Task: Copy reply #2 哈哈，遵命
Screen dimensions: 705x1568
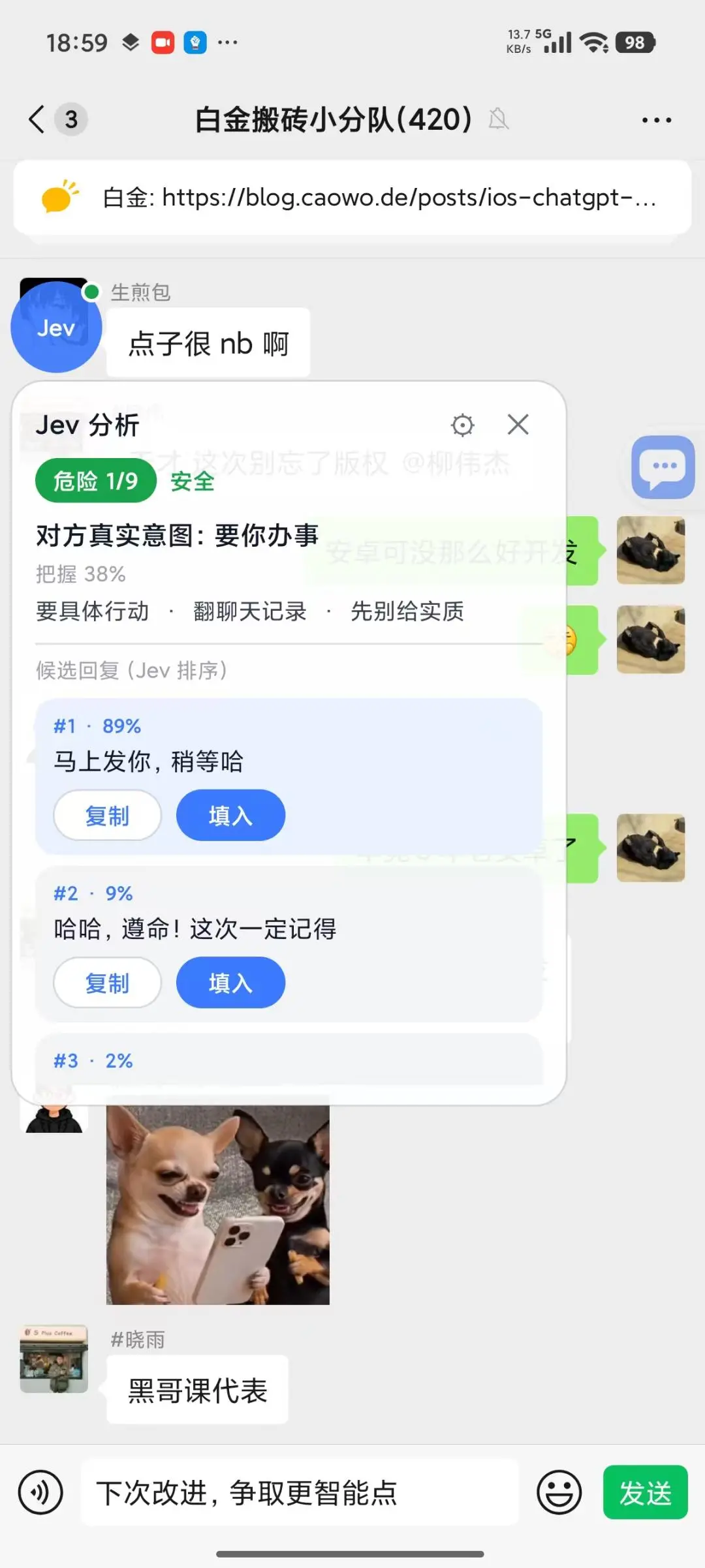Action: (107, 983)
